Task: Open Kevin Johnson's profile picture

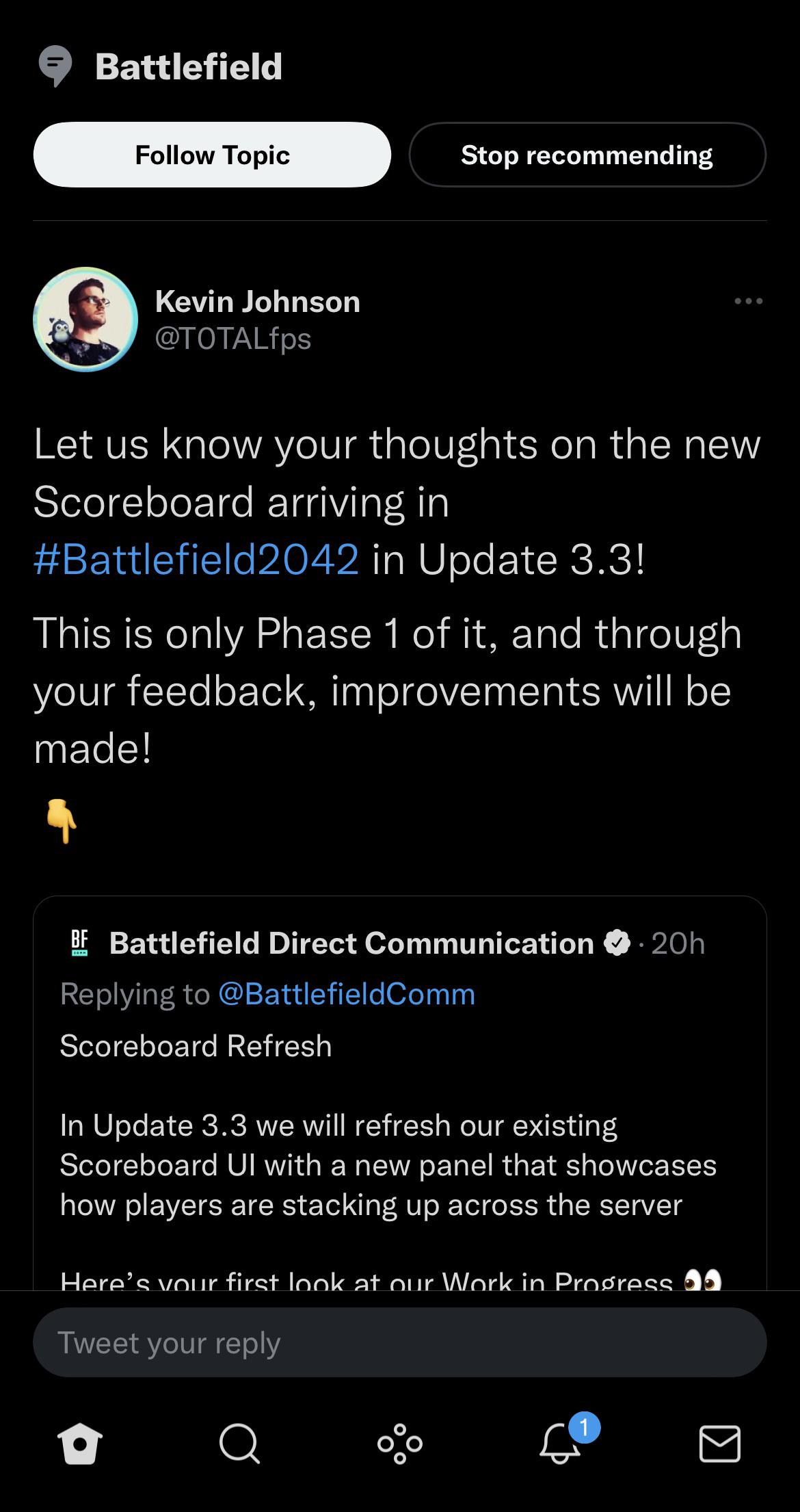Action: coord(85,320)
